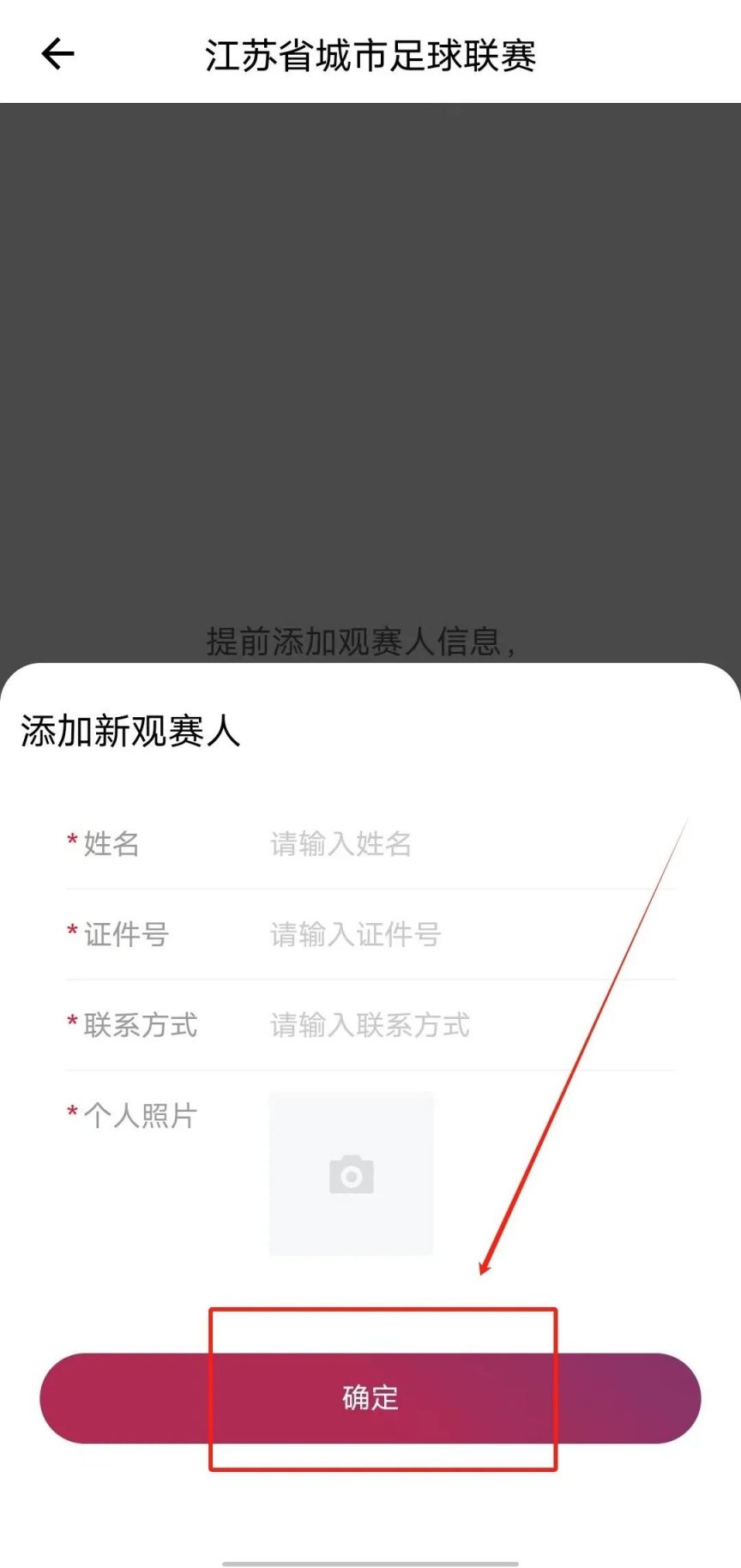Upload a 个人照片 via camera placeholder

click(351, 1173)
